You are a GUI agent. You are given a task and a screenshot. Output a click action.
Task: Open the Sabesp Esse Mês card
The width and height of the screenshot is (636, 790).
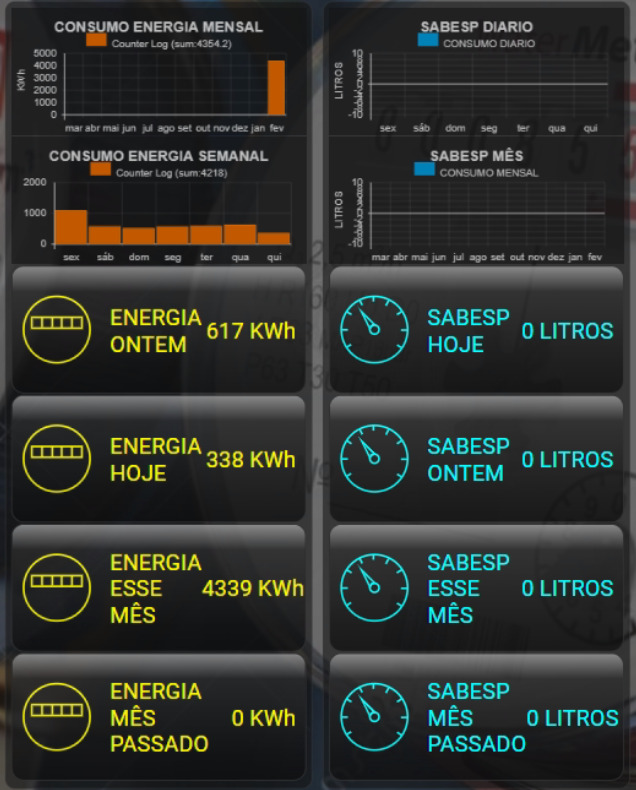(x=476, y=588)
